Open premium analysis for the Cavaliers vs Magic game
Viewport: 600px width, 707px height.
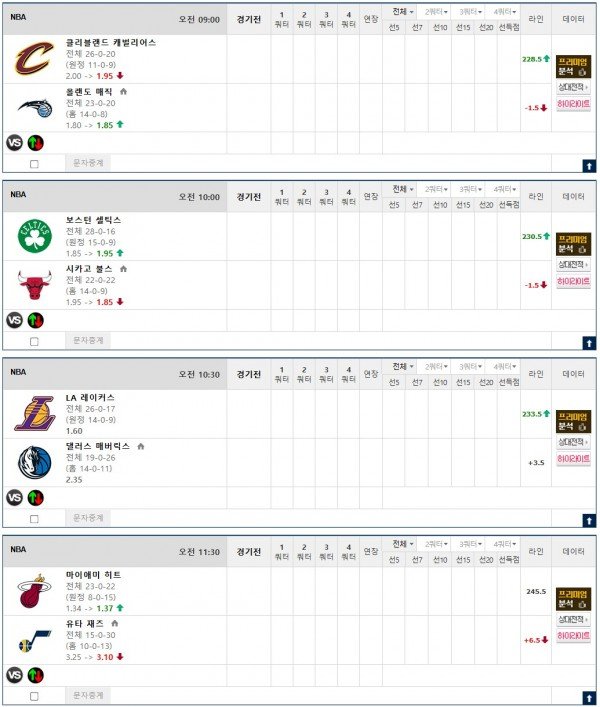[x=574, y=65]
